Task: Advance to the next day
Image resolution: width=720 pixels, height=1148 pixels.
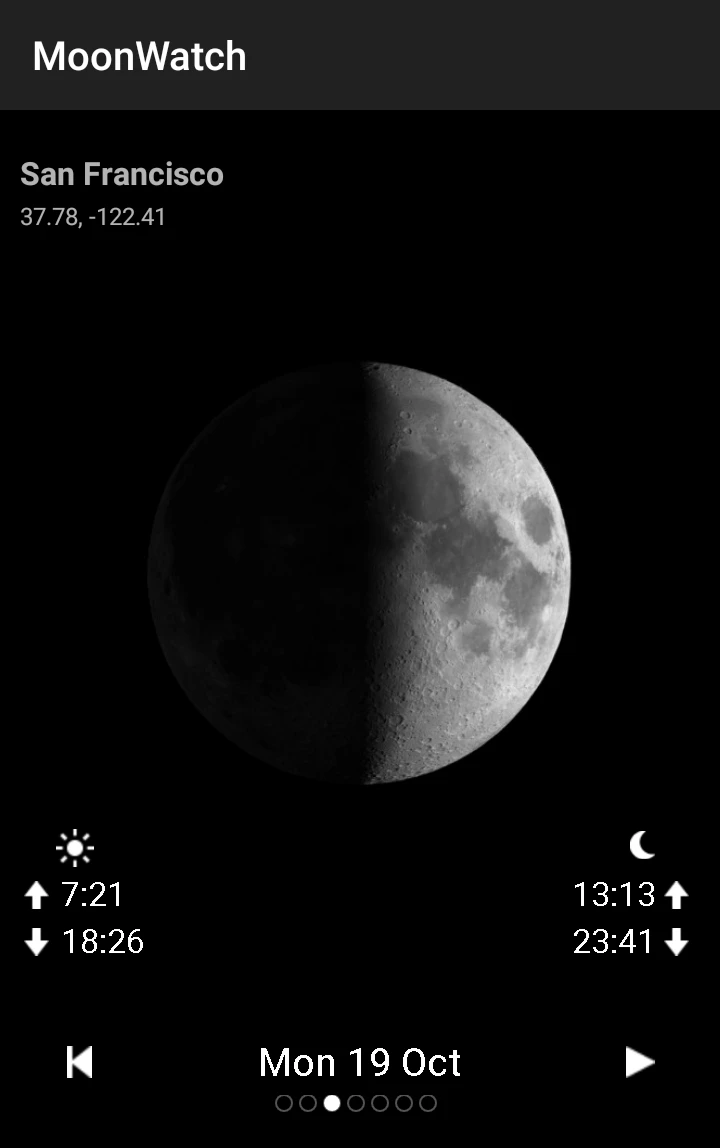Action: (639, 1062)
